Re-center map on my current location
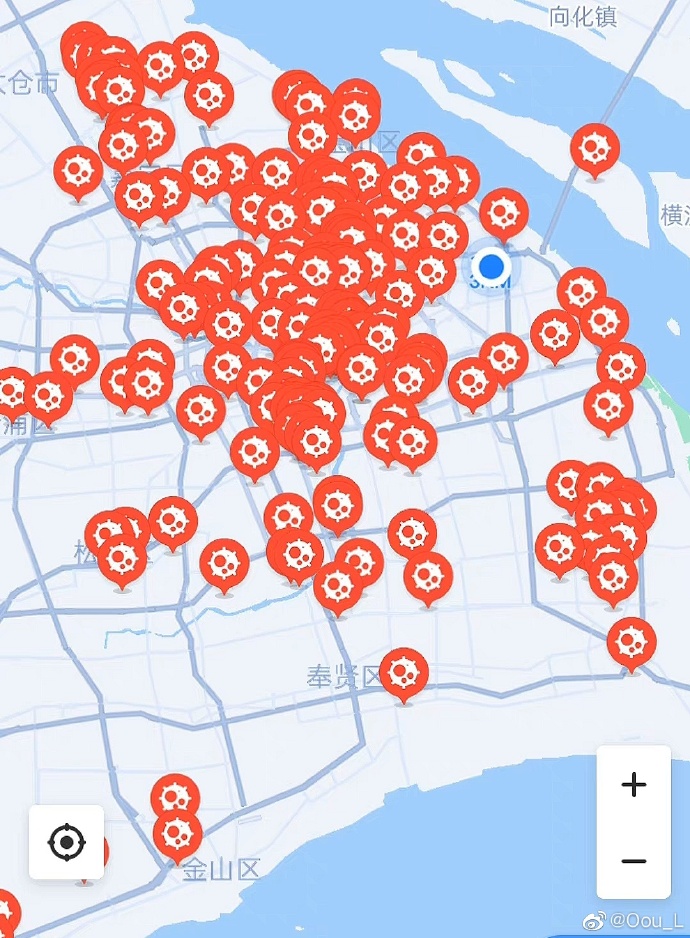 (66, 842)
